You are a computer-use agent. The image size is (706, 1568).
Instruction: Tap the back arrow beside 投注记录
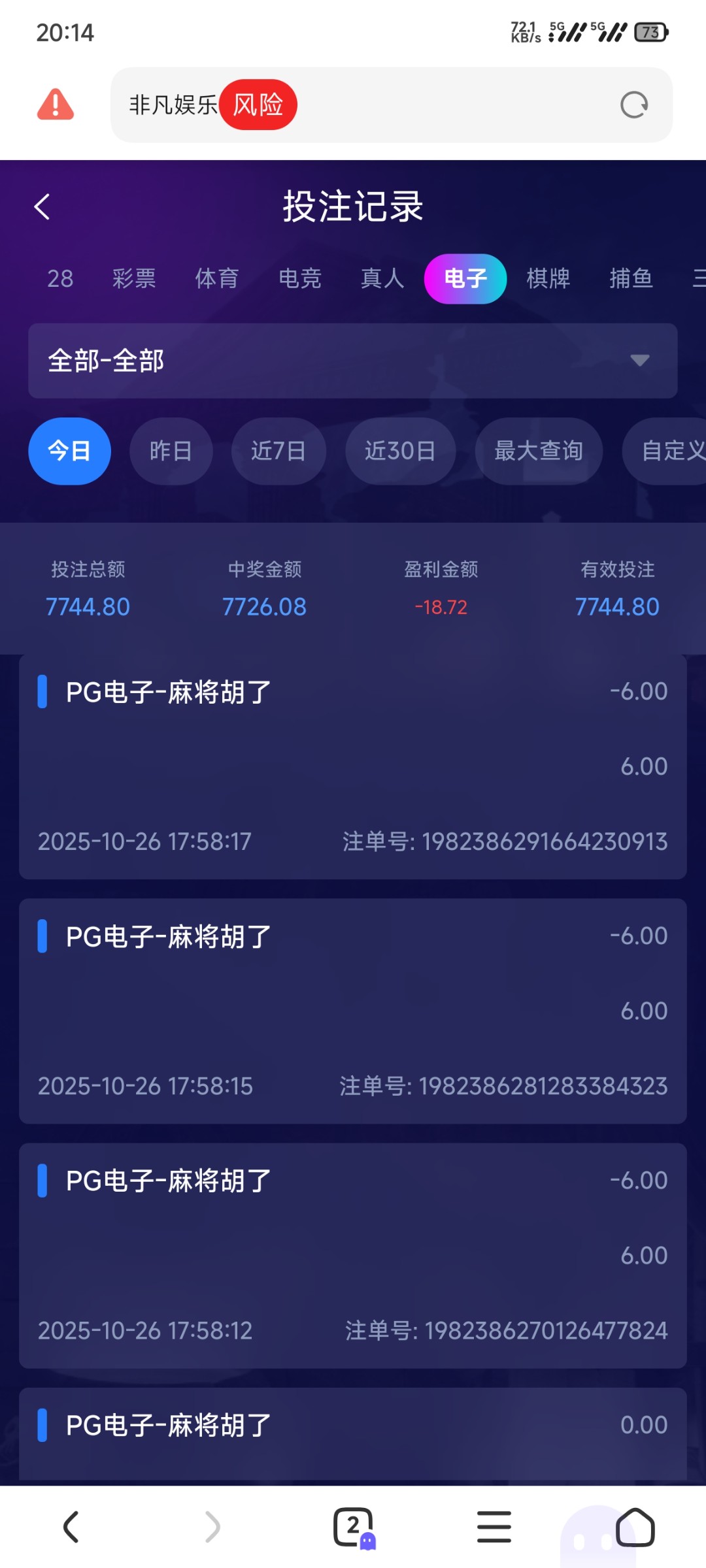click(43, 207)
